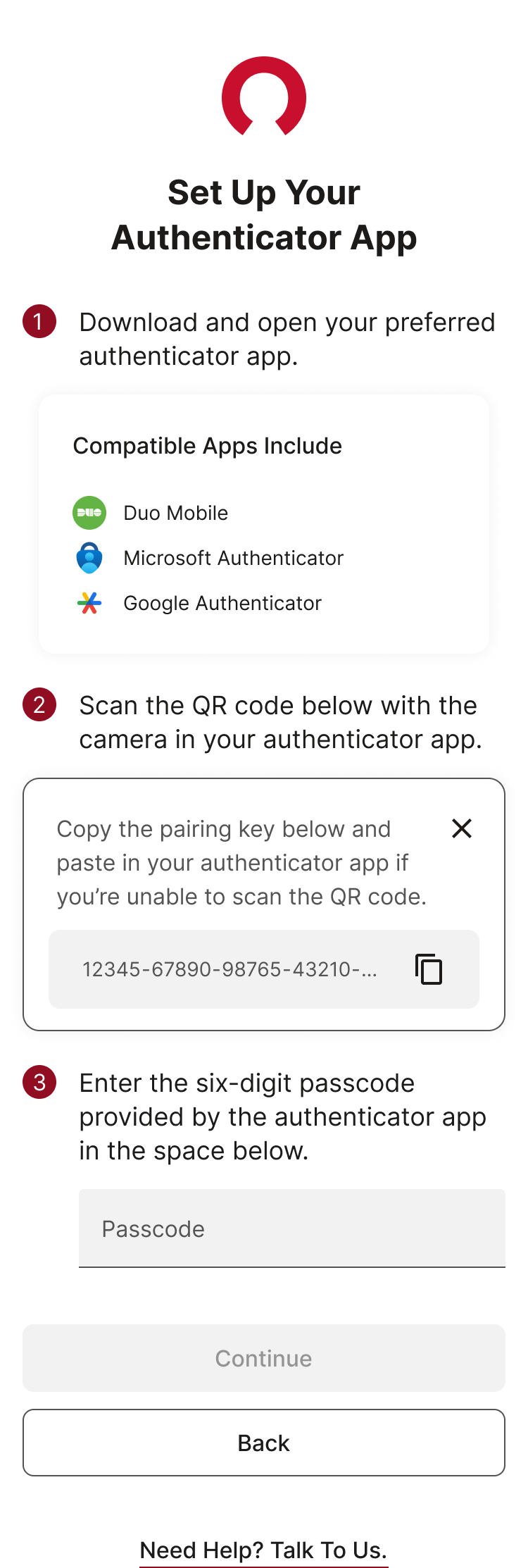Copy the pairing key to clipboard
The image size is (528, 1568).
(x=429, y=969)
